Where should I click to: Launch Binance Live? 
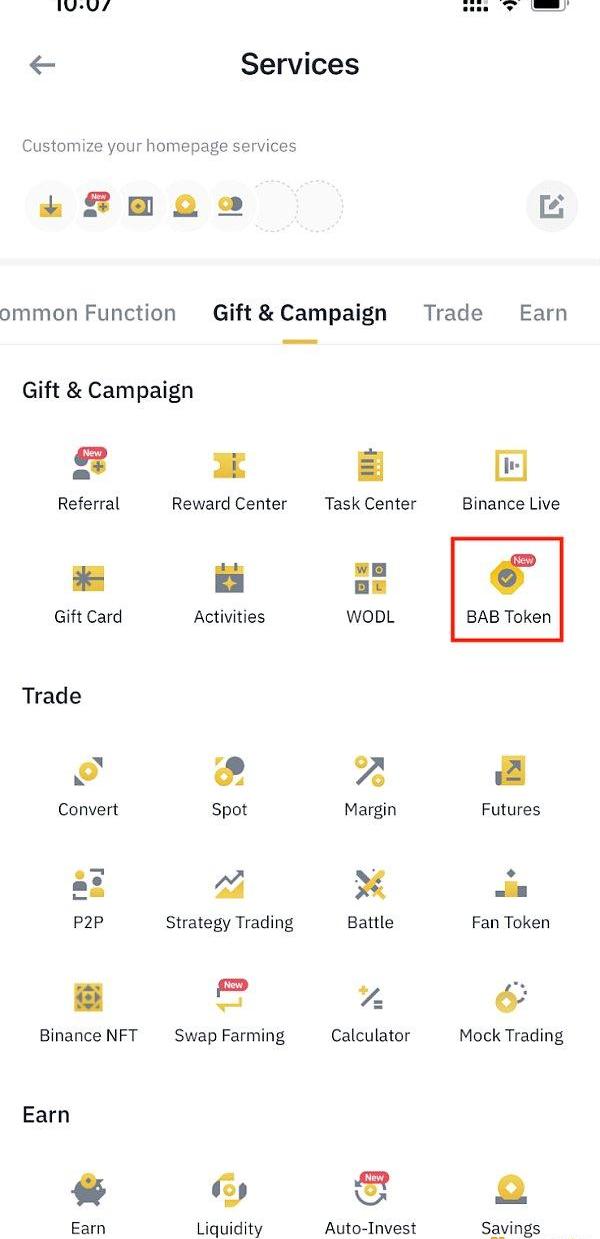click(x=511, y=481)
